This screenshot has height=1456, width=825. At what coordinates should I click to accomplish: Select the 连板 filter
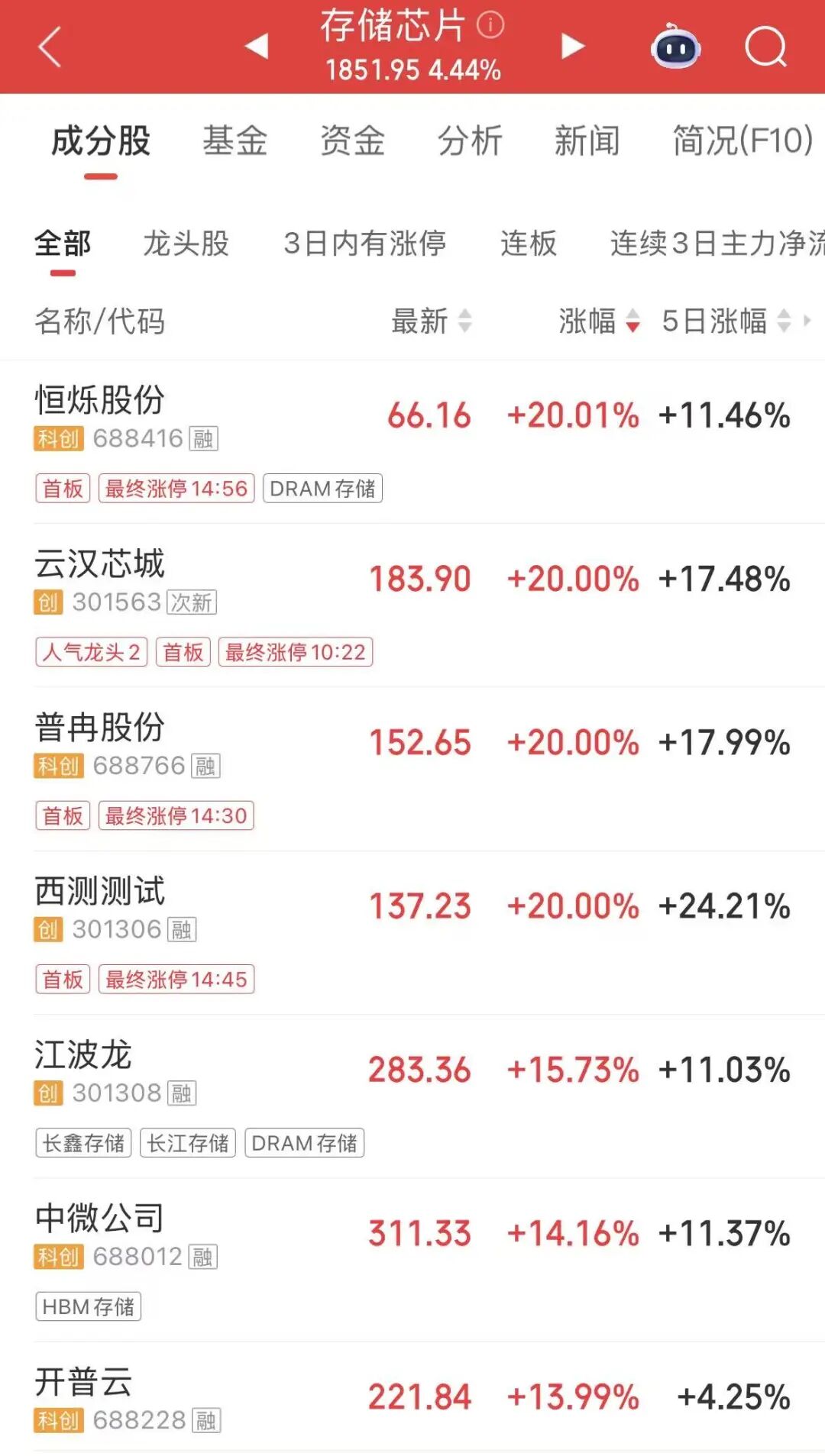click(529, 244)
